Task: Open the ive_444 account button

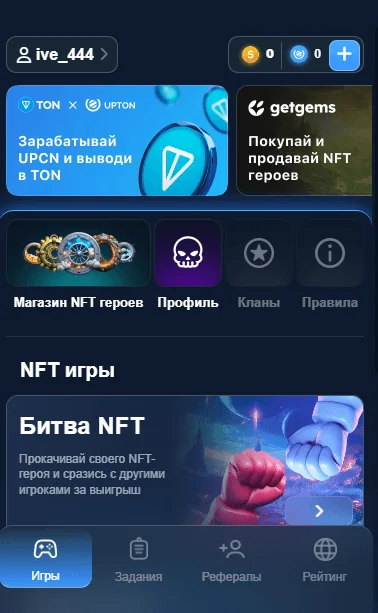Action: [62, 54]
